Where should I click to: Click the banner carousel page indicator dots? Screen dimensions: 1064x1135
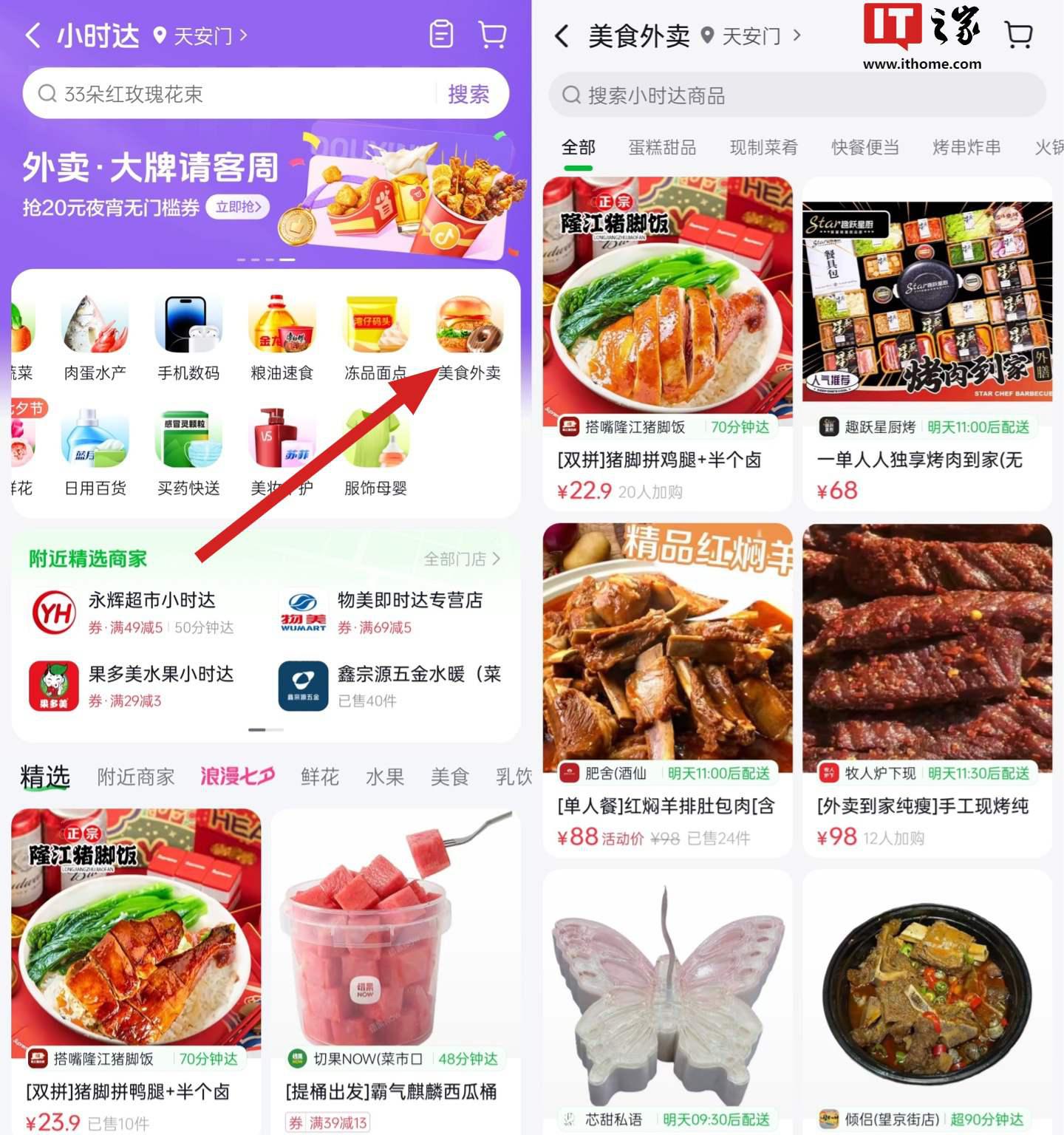point(266,259)
